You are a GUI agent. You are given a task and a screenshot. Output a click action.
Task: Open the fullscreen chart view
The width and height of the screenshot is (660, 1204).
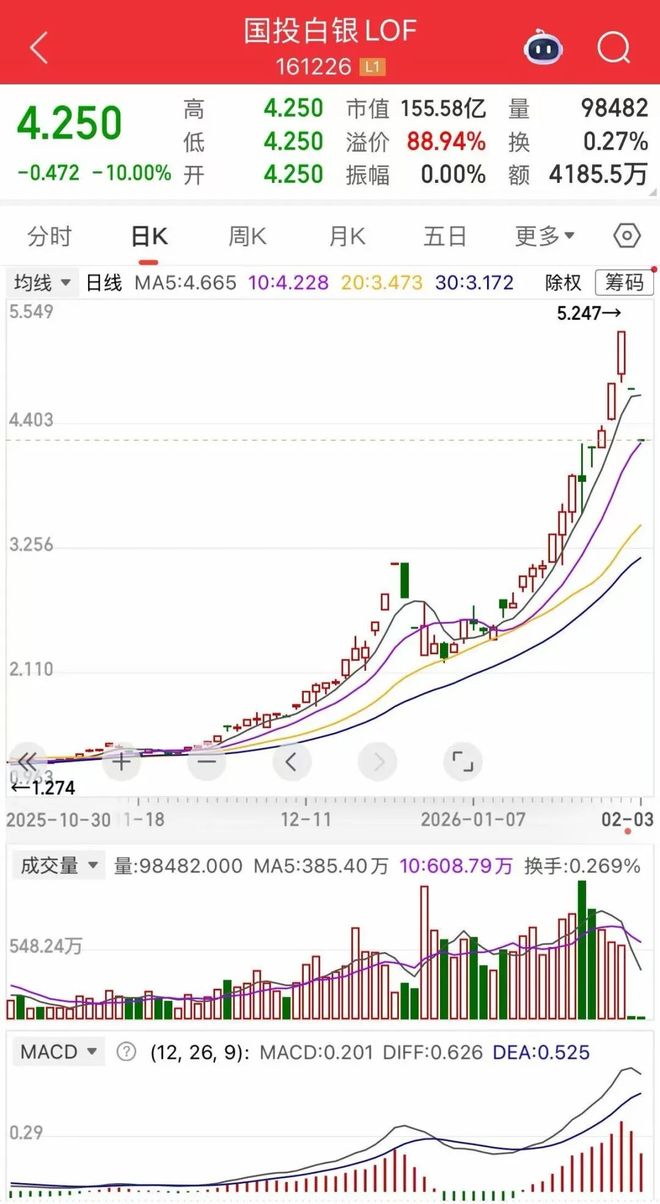point(462,761)
